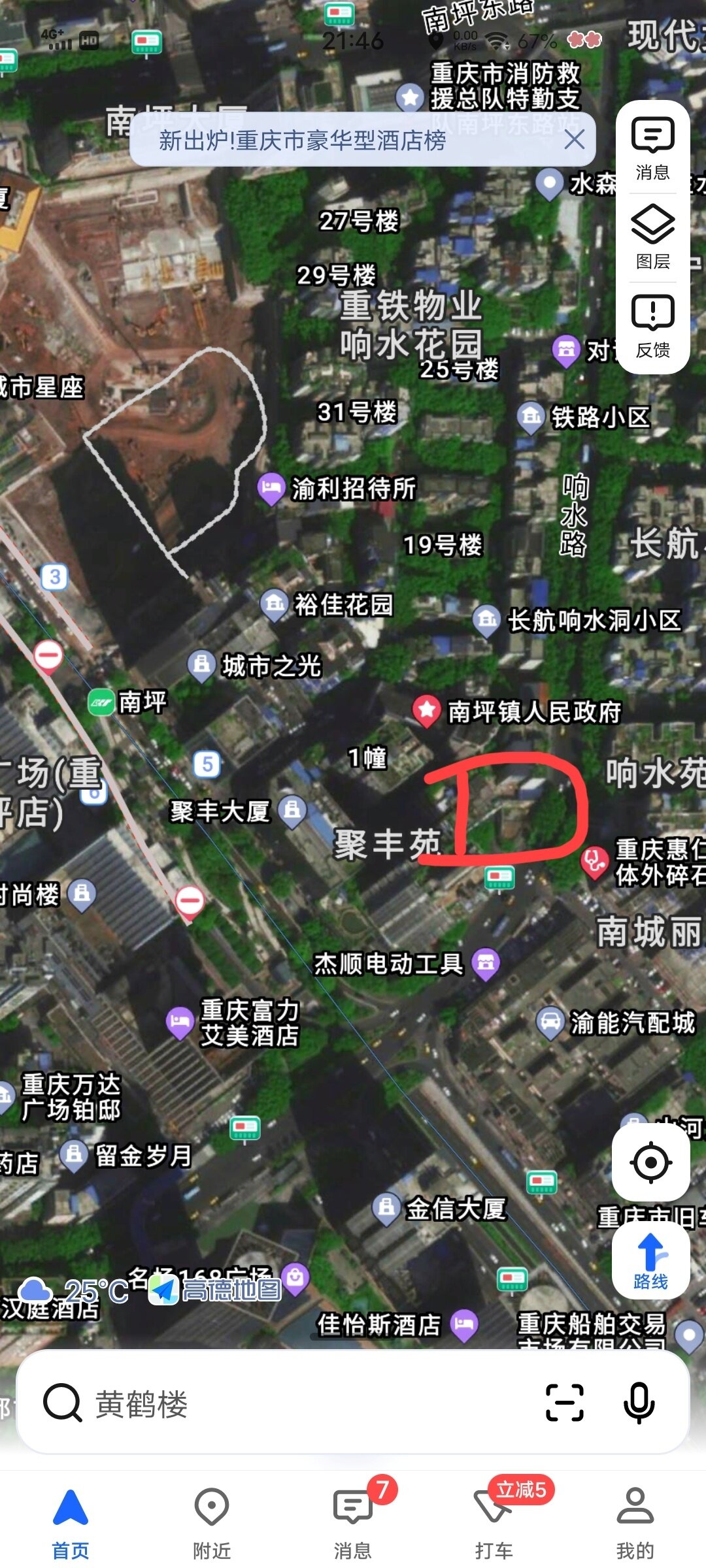The height and width of the screenshot is (1568, 706).
Task: Open 路线 route planning
Action: pyautogui.click(x=650, y=1260)
